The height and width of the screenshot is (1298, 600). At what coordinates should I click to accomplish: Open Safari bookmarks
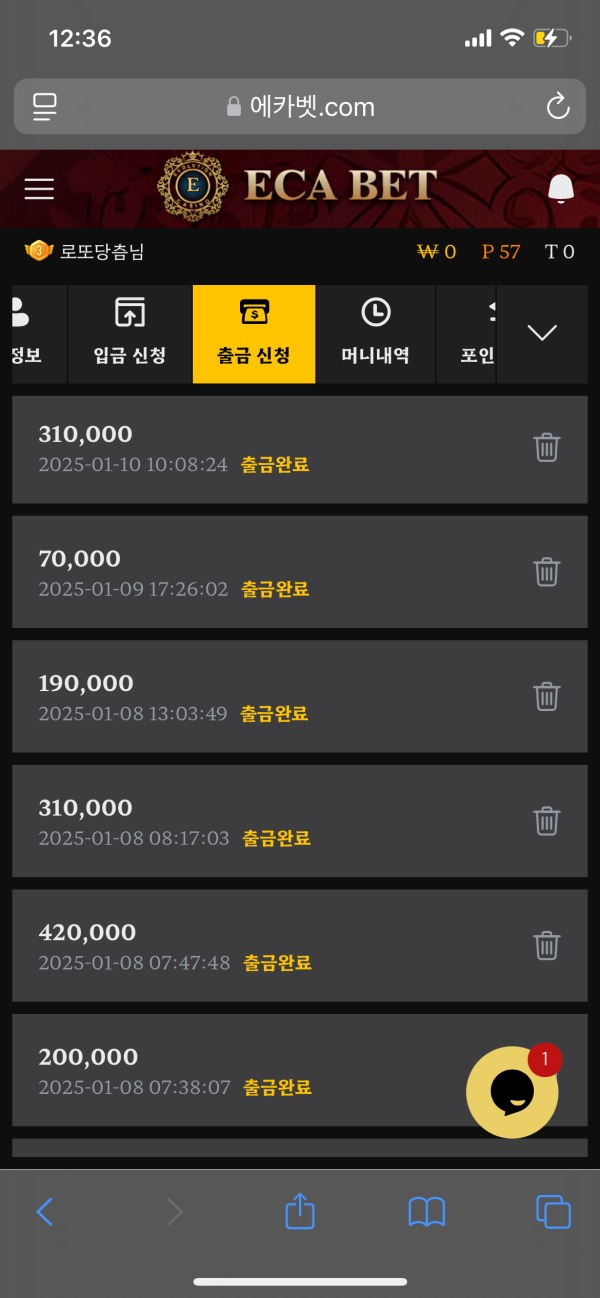pyautogui.click(x=427, y=1212)
